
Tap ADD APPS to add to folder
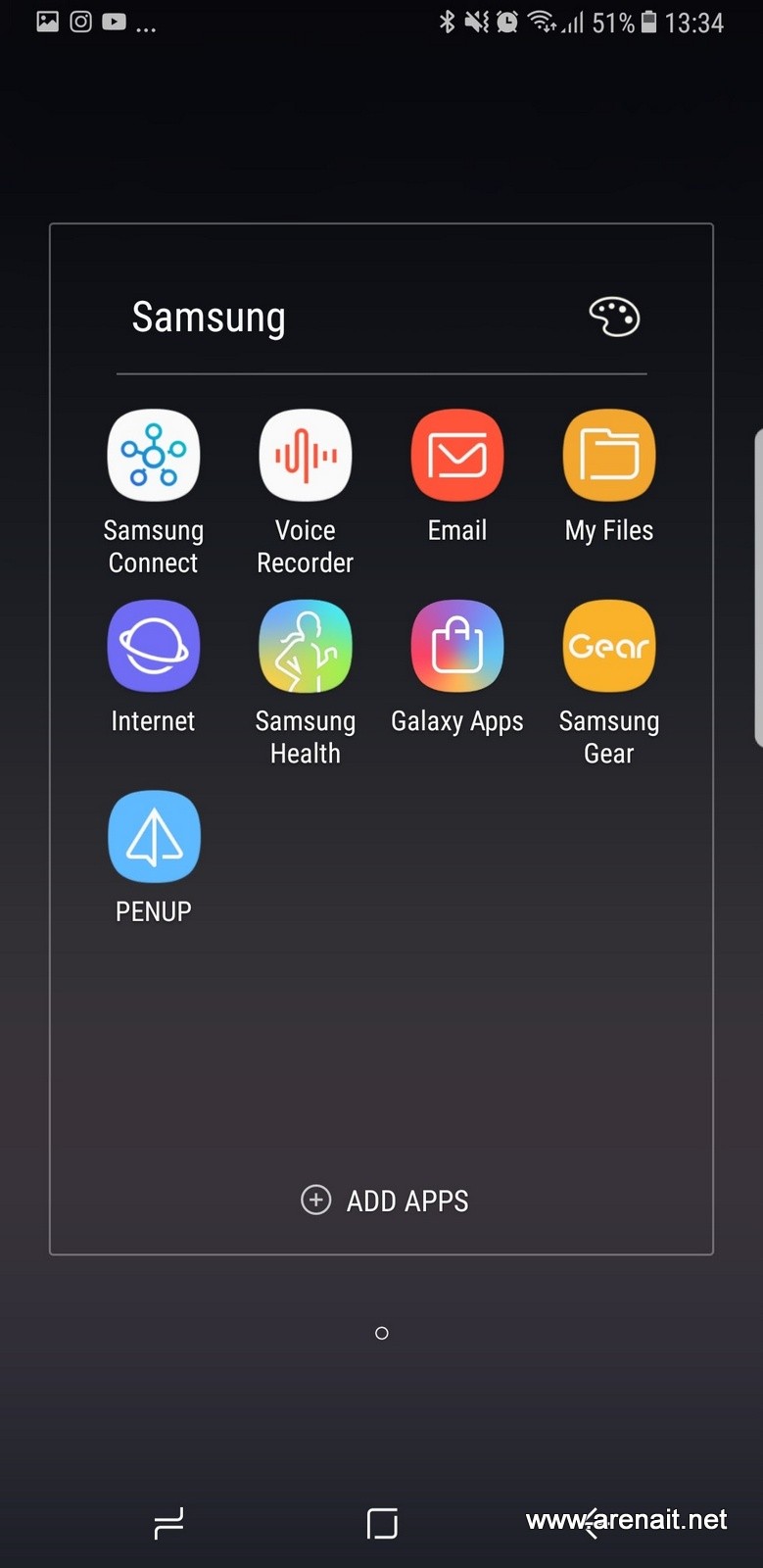pos(385,1200)
